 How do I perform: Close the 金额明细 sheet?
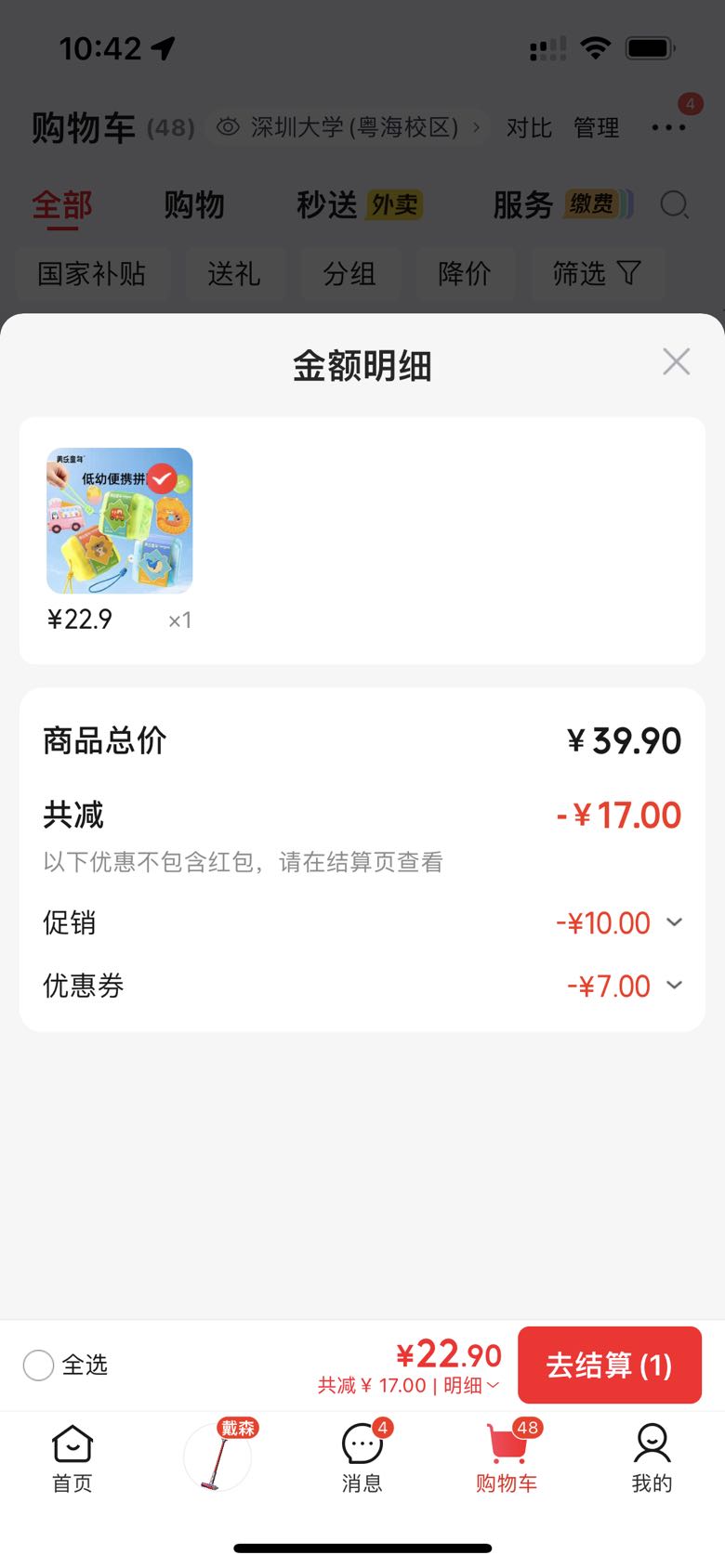[x=676, y=361]
